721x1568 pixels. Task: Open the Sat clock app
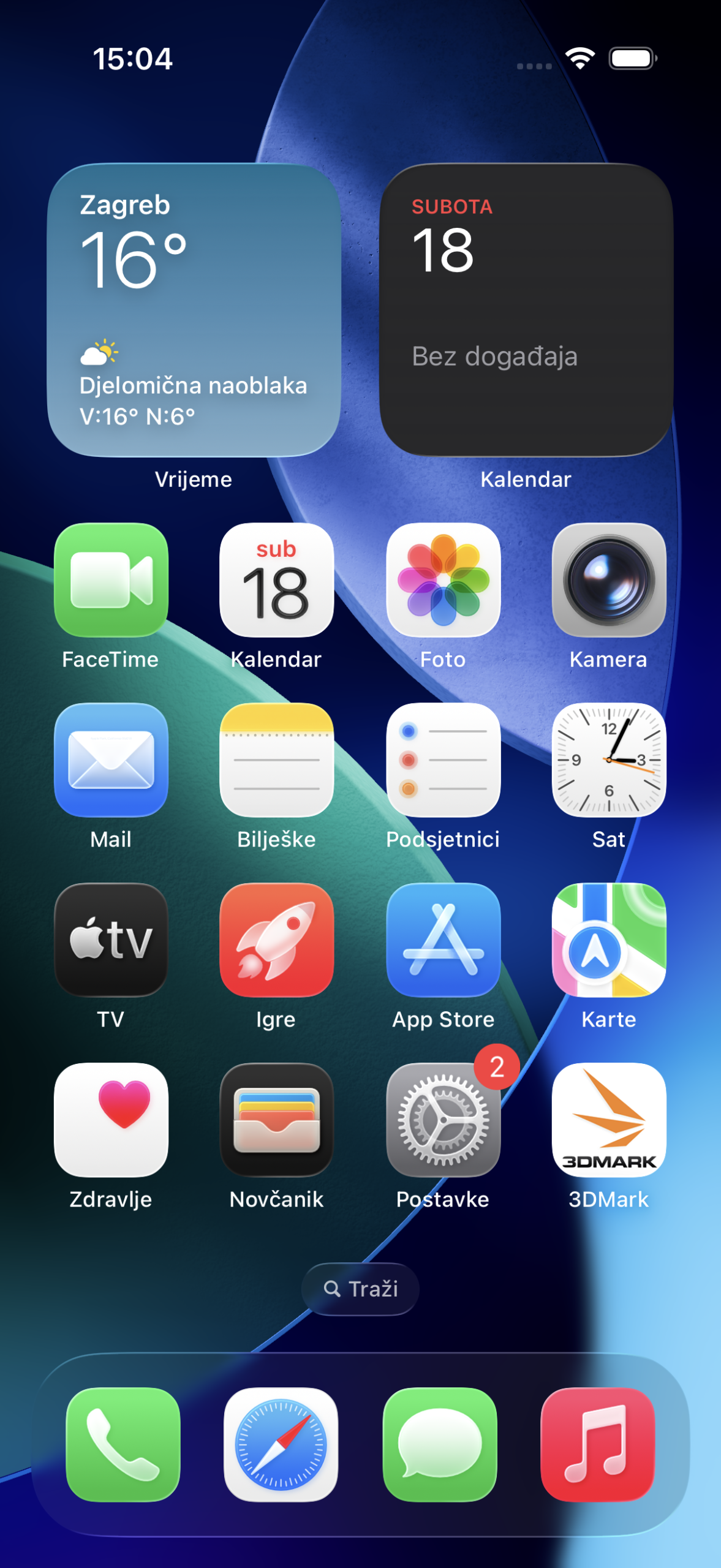pyautogui.click(x=608, y=759)
